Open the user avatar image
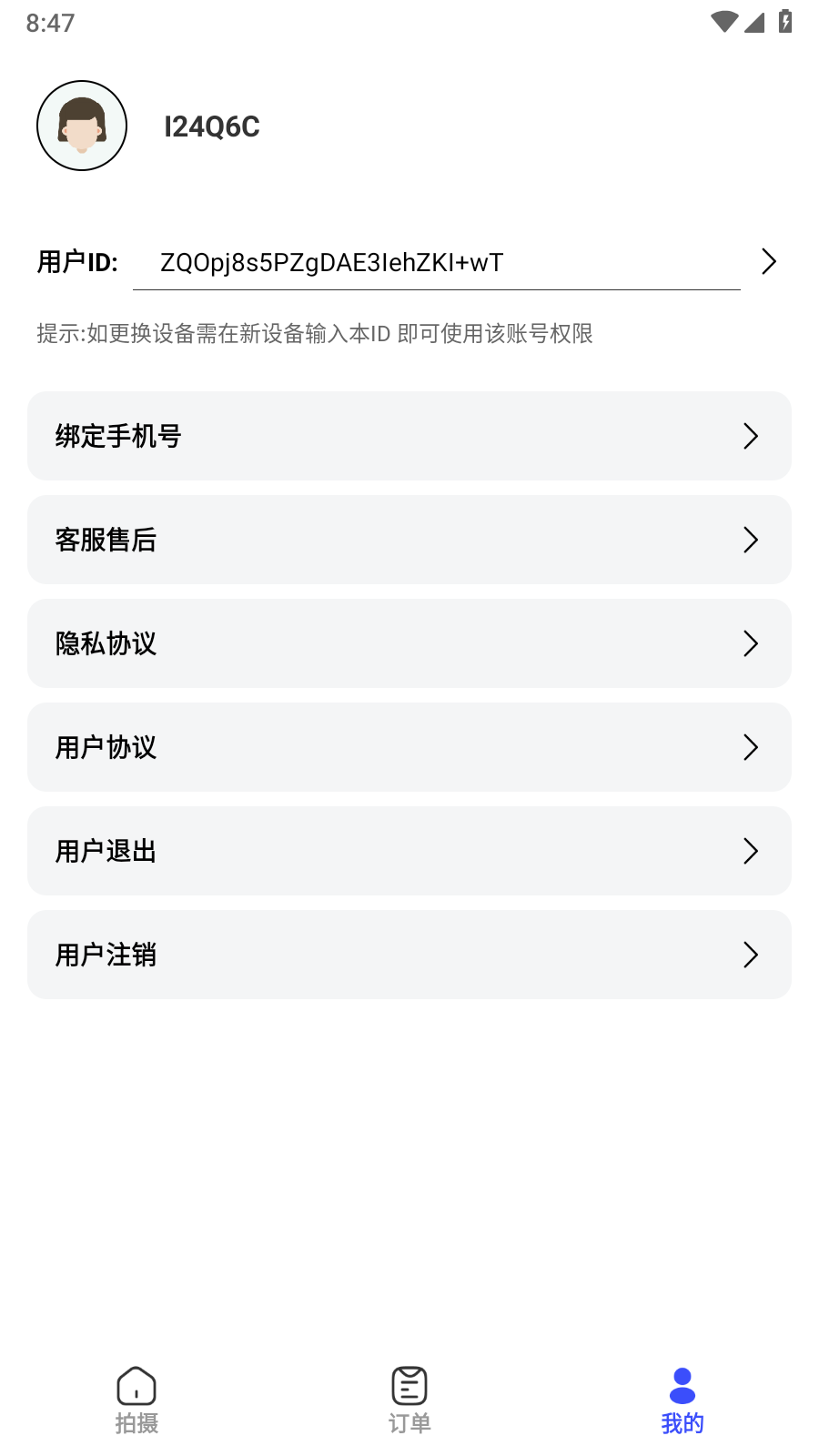The image size is (819, 1456). 82,125
